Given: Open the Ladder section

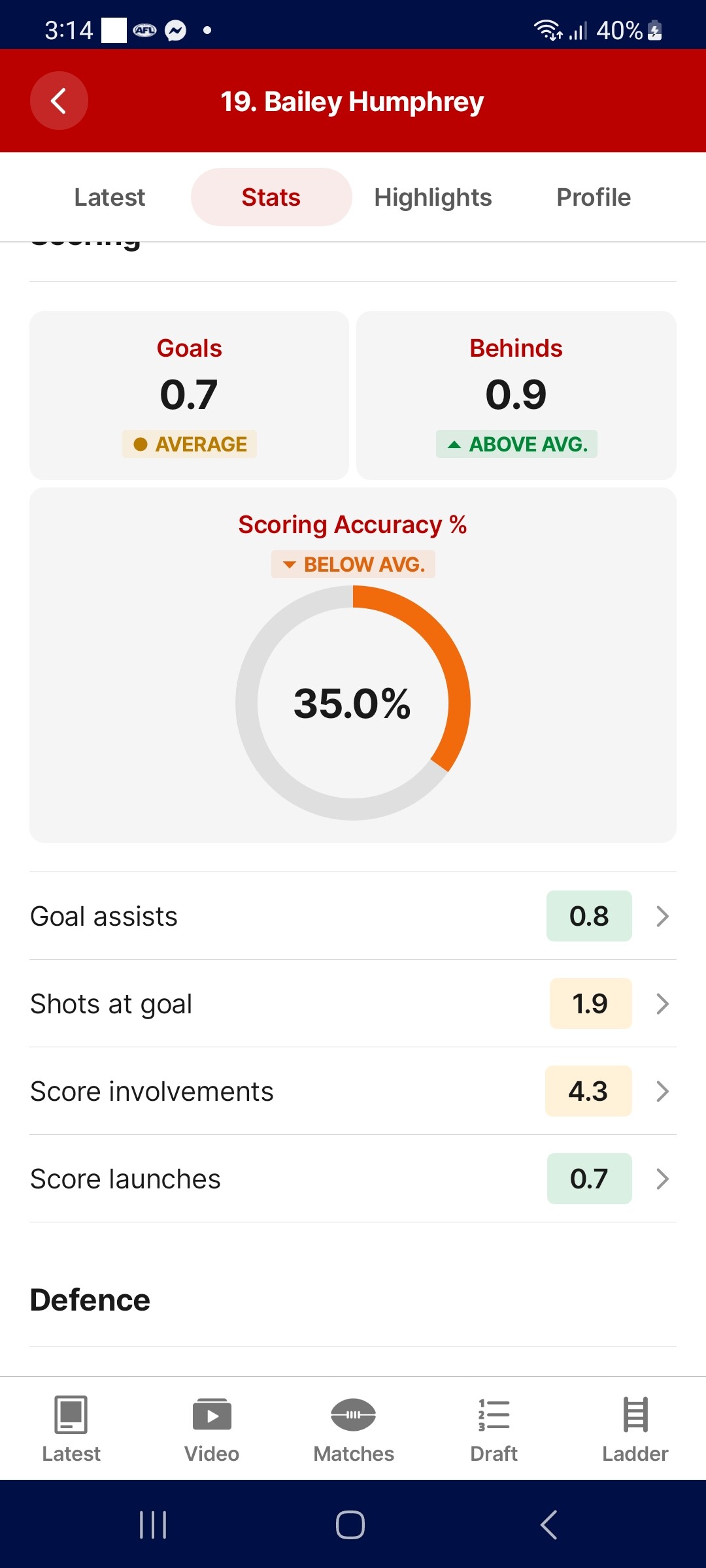Looking at the screenshot, I should pyautogui.click(x=635, y=1429).
